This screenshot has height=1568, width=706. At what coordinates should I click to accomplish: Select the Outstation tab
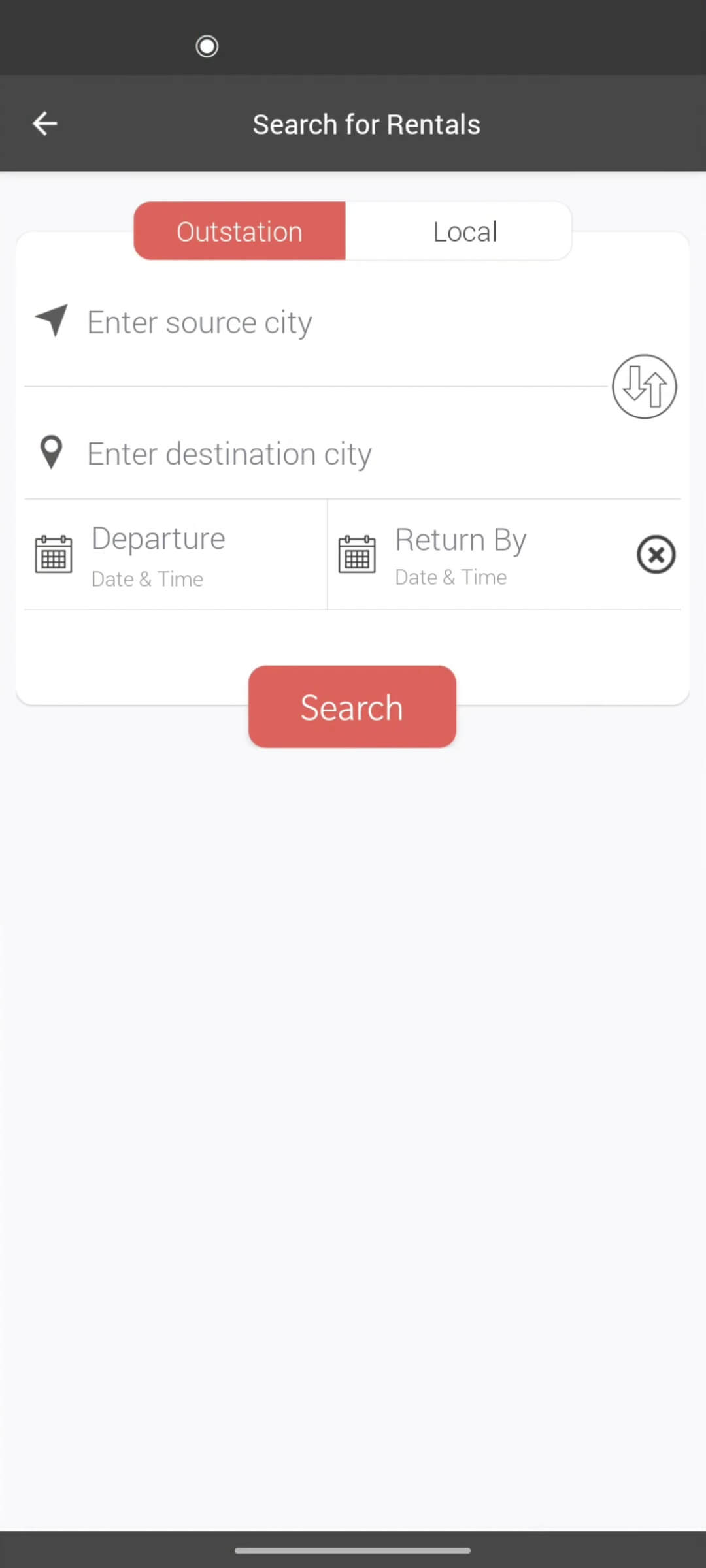pos(239,231)
